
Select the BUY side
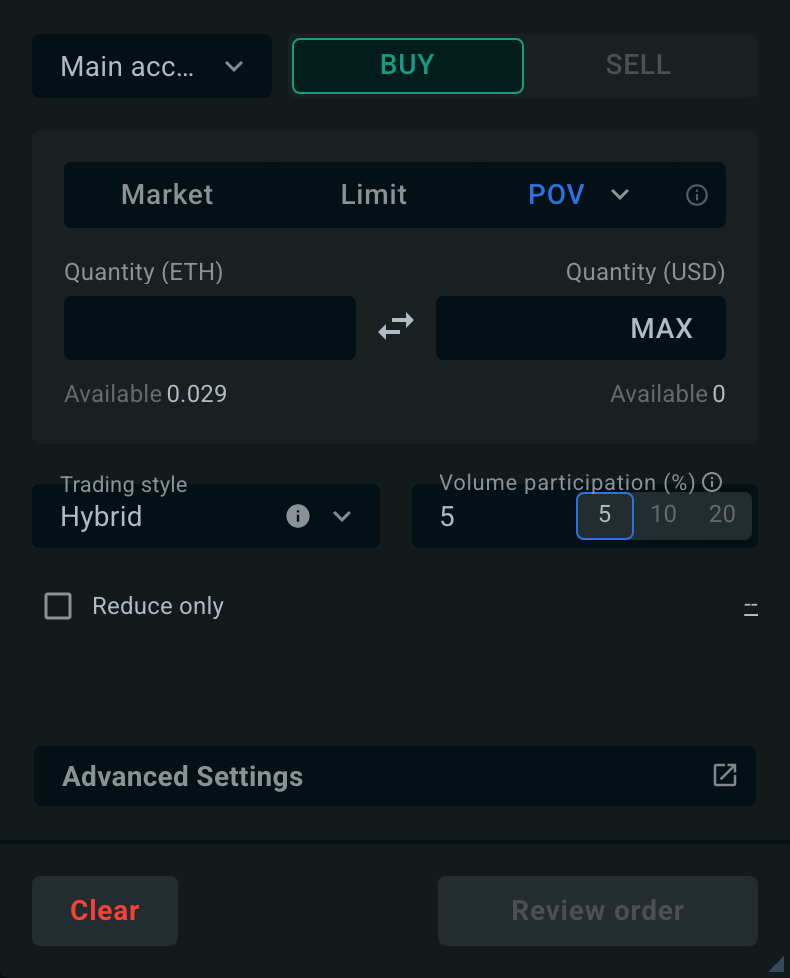pyautogui.click(x=408, y=66)
